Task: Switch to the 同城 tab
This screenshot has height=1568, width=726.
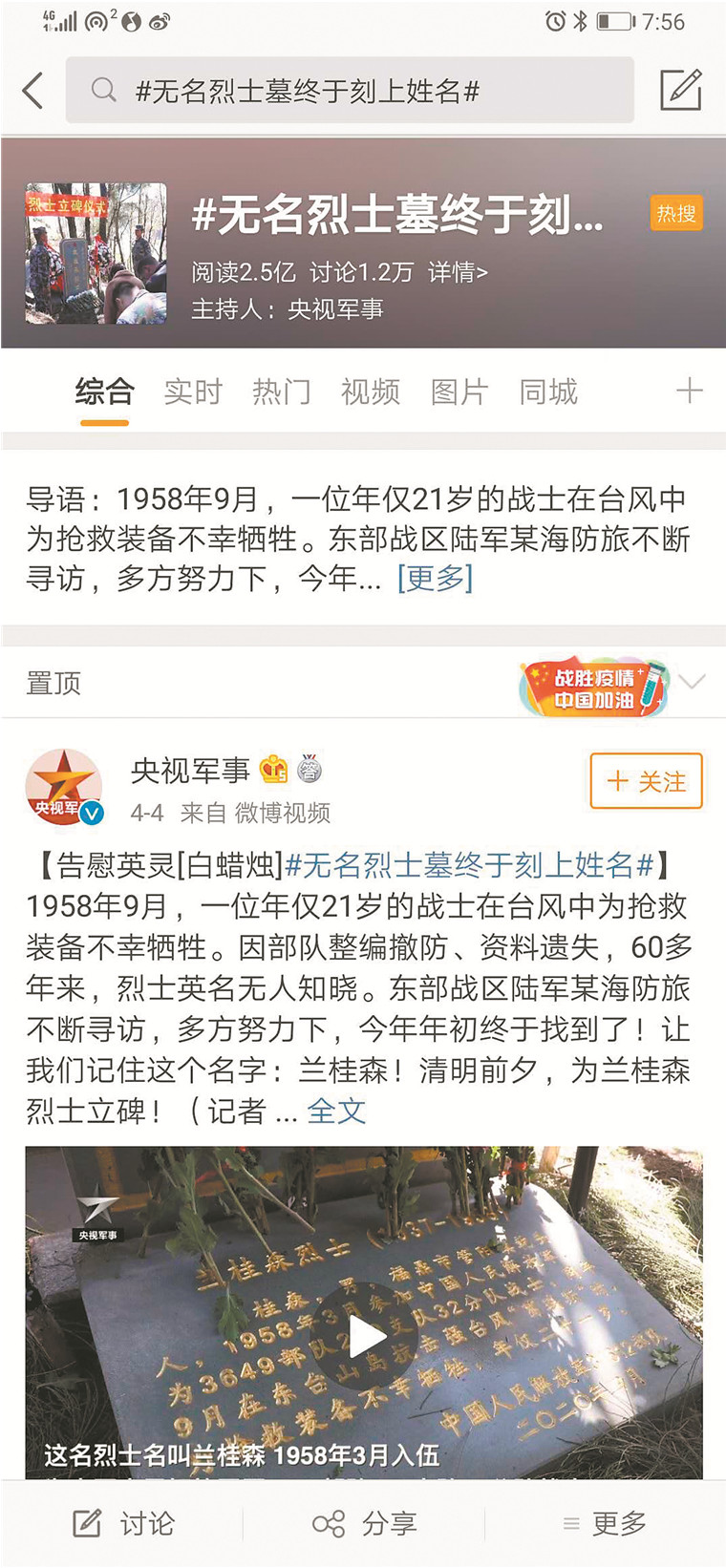Action: coord(548,392)
